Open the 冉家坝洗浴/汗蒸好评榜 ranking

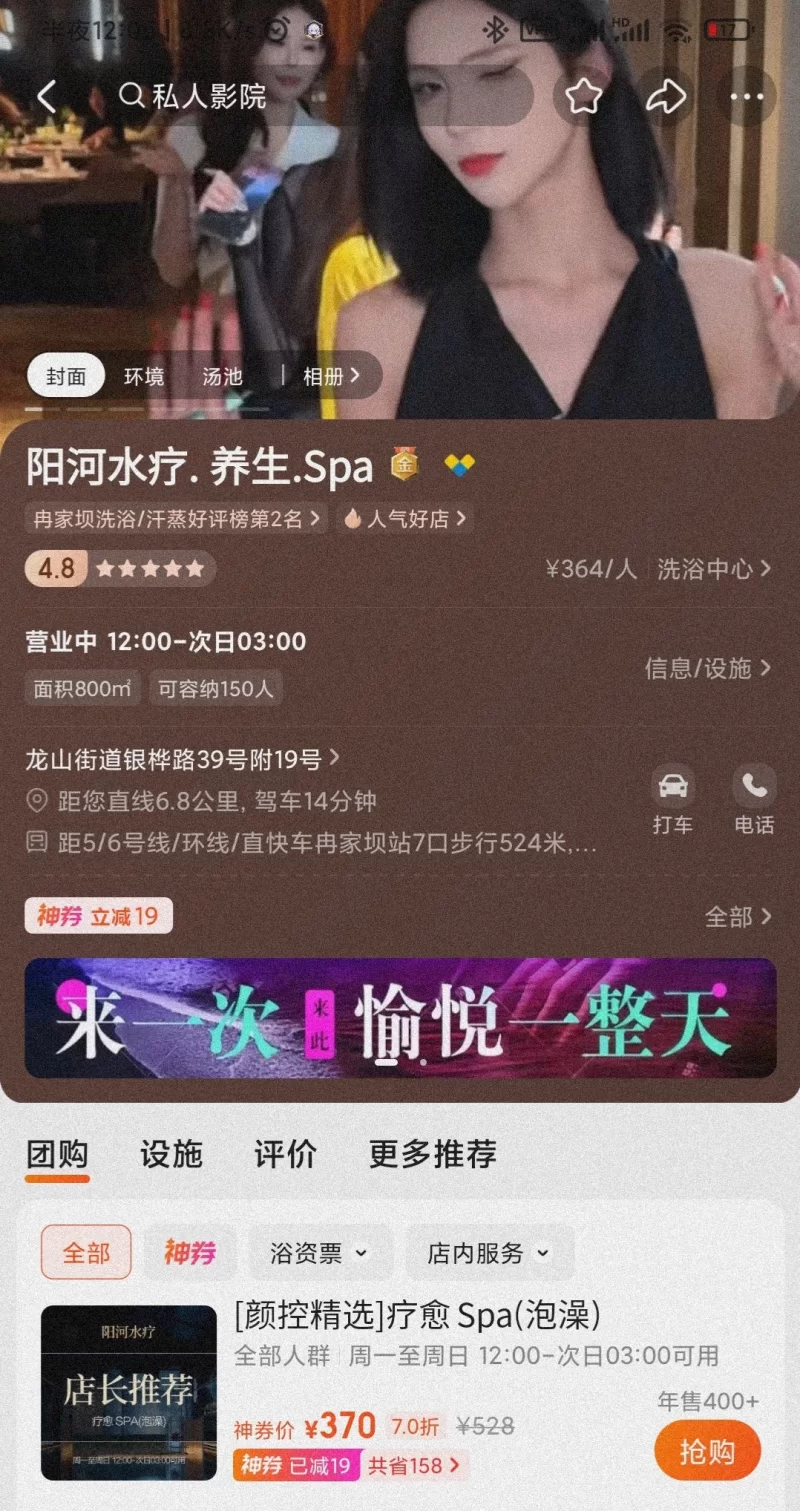click(176, 519)
